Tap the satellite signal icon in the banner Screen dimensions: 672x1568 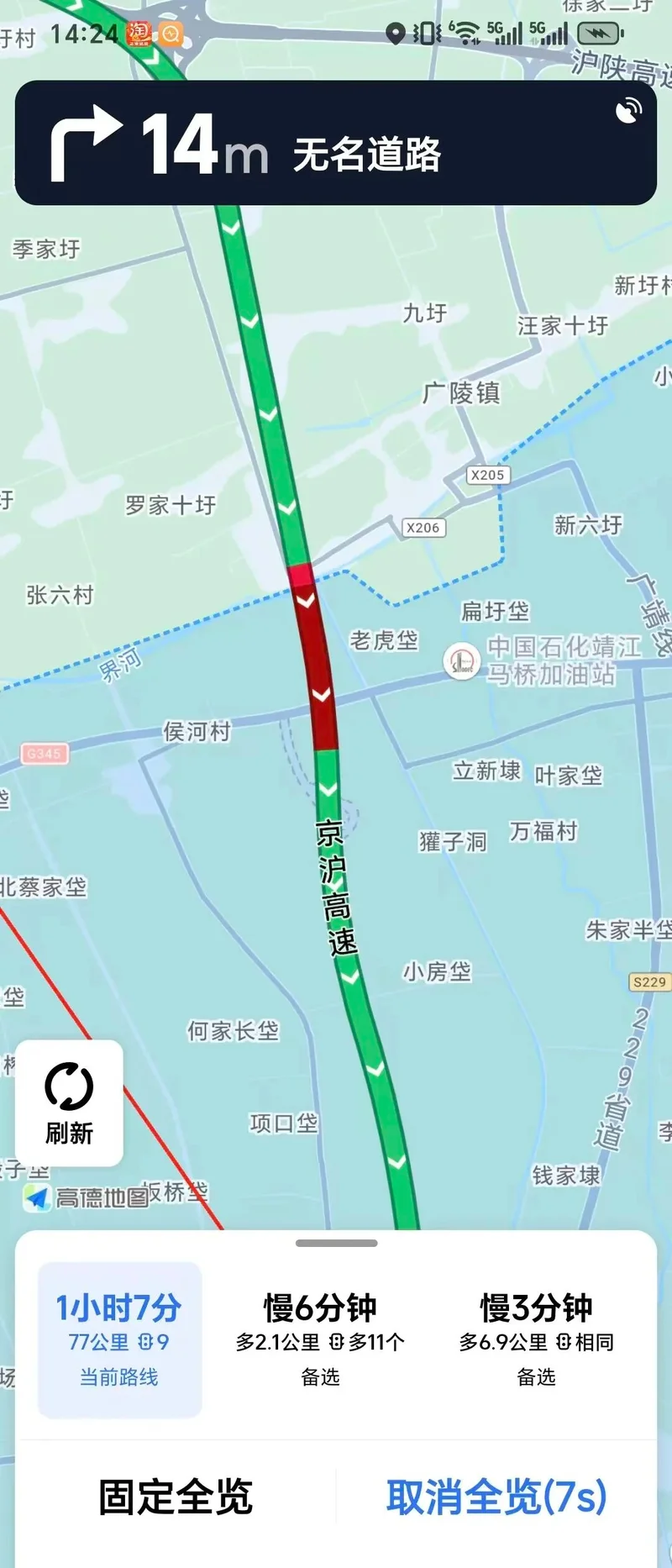(x=627, y=111)
